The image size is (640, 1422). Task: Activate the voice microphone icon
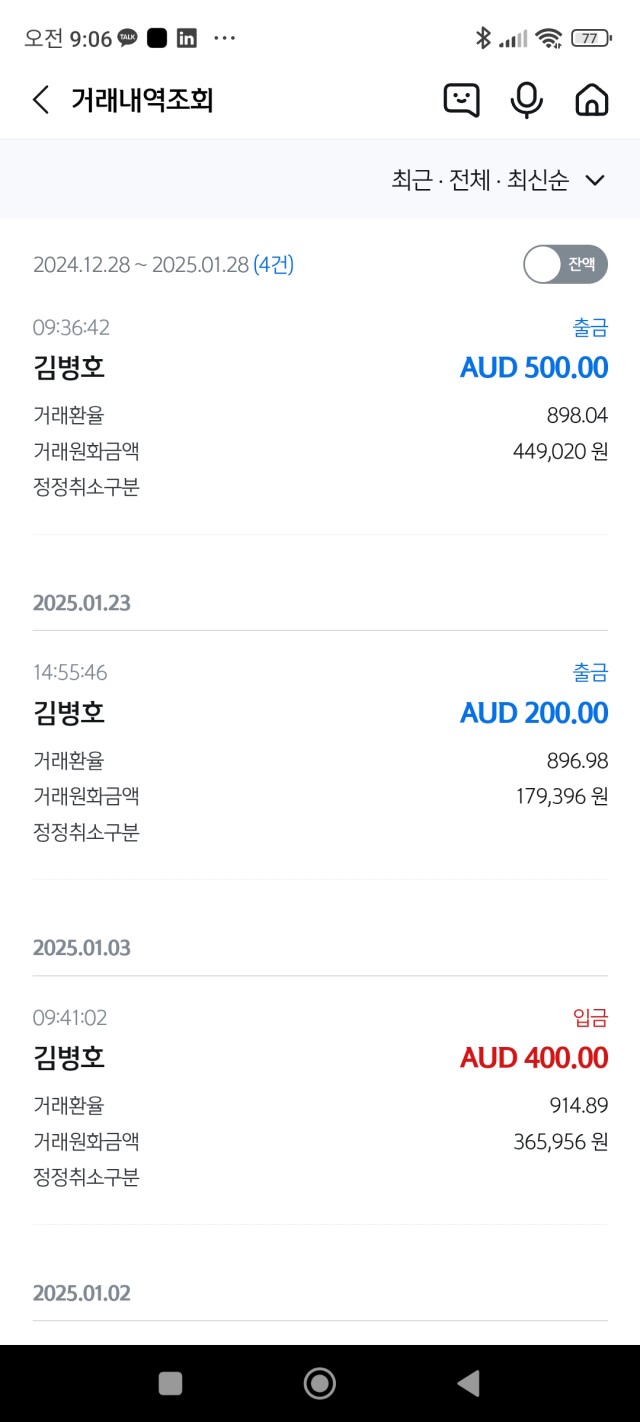(527, 100)
